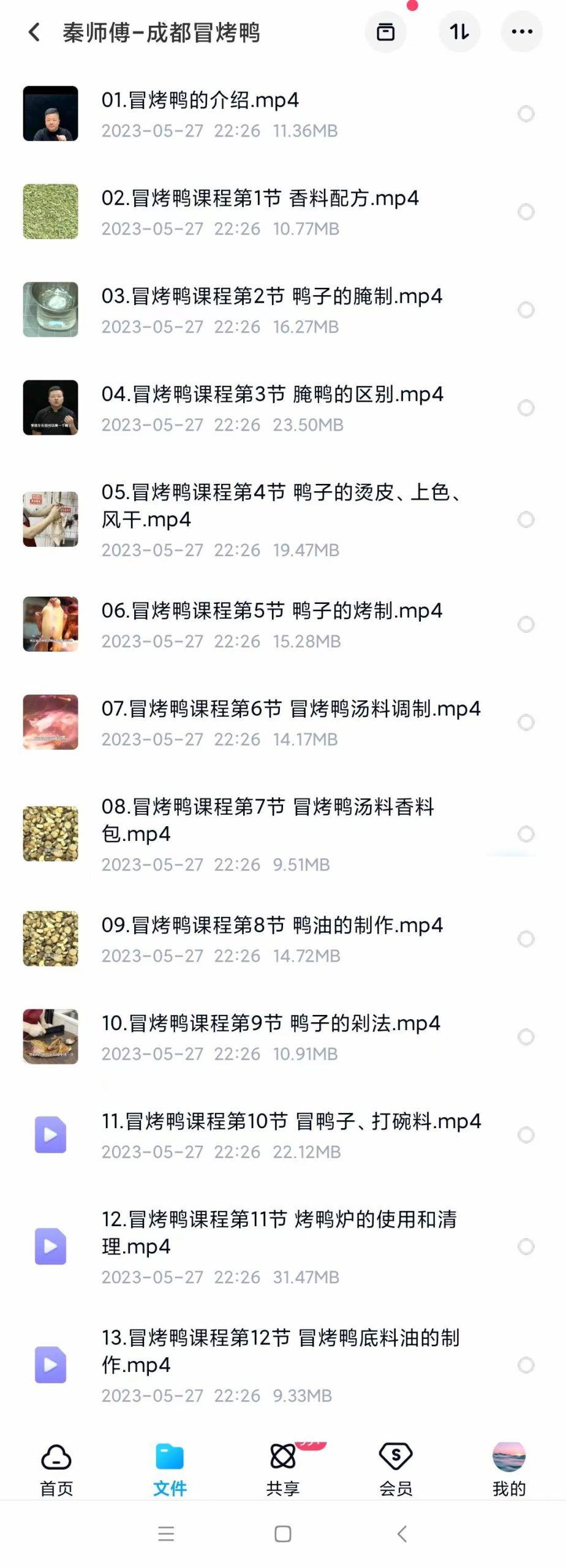Select the 03 鸭子的腌制 file checkbox
The width and height of the screenshot is (566, 1568).
point(526,310)
